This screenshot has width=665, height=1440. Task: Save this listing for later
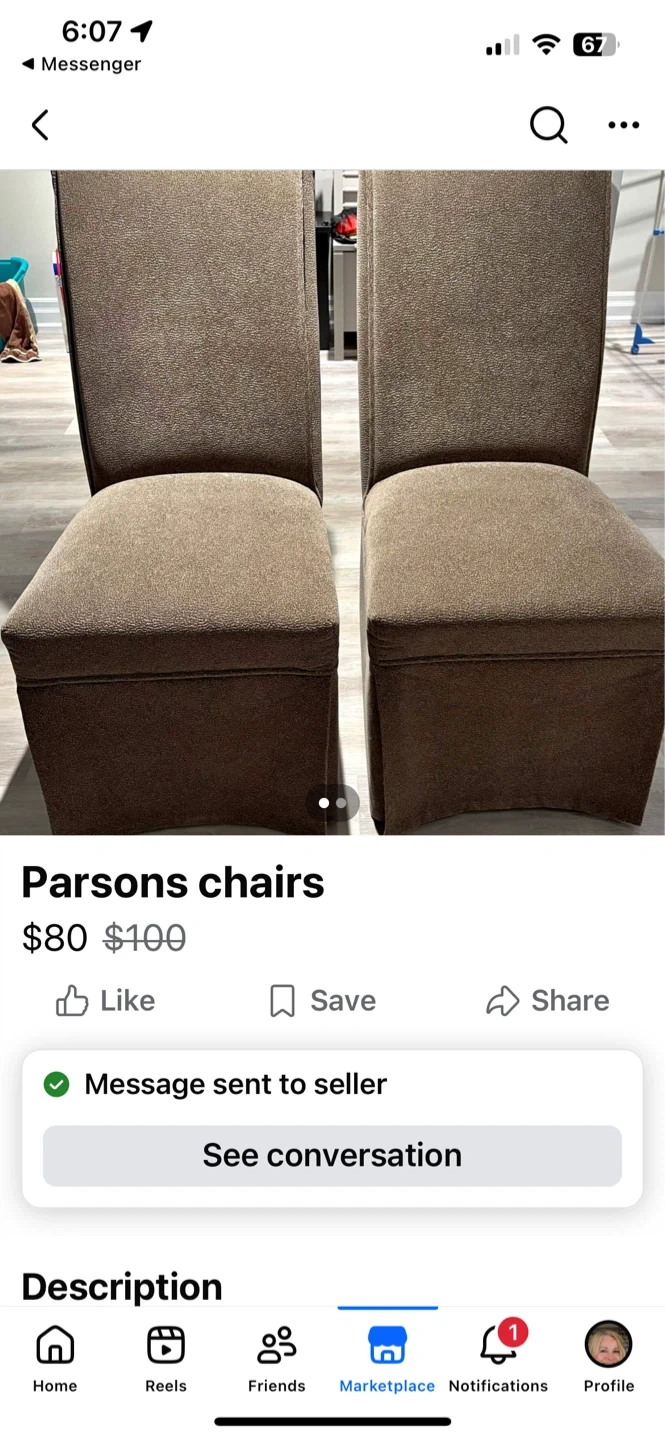tap(323, 1001)
